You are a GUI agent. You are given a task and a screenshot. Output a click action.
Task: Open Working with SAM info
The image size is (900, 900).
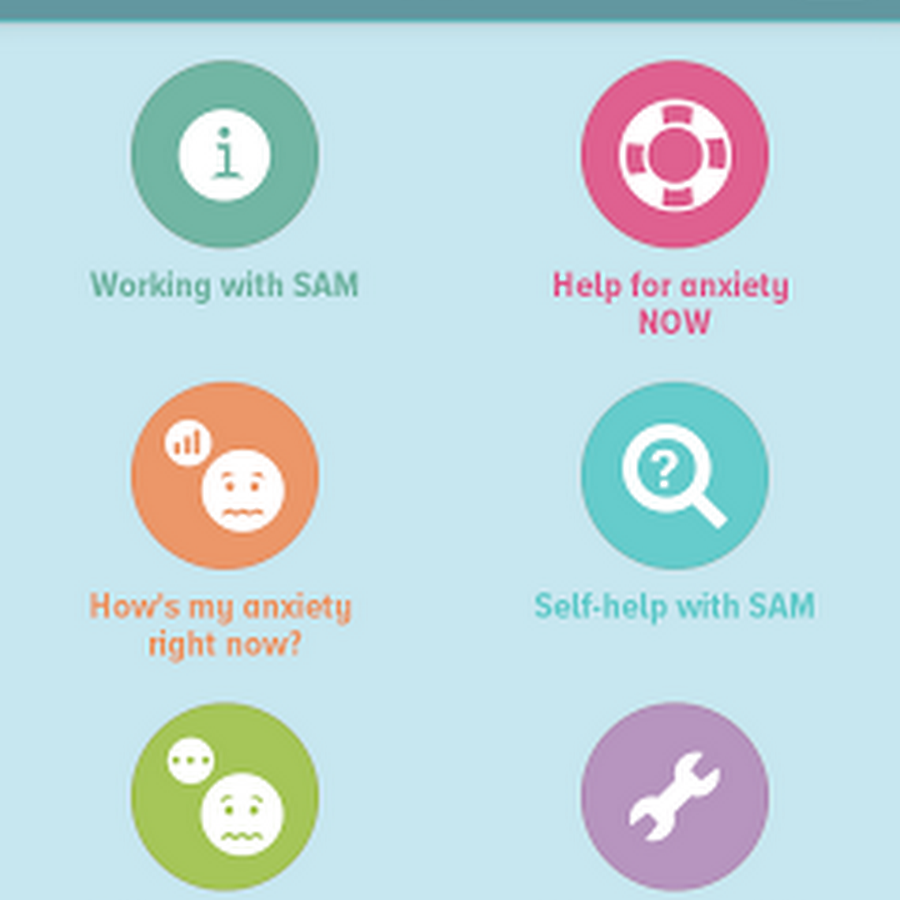point(225,155)
